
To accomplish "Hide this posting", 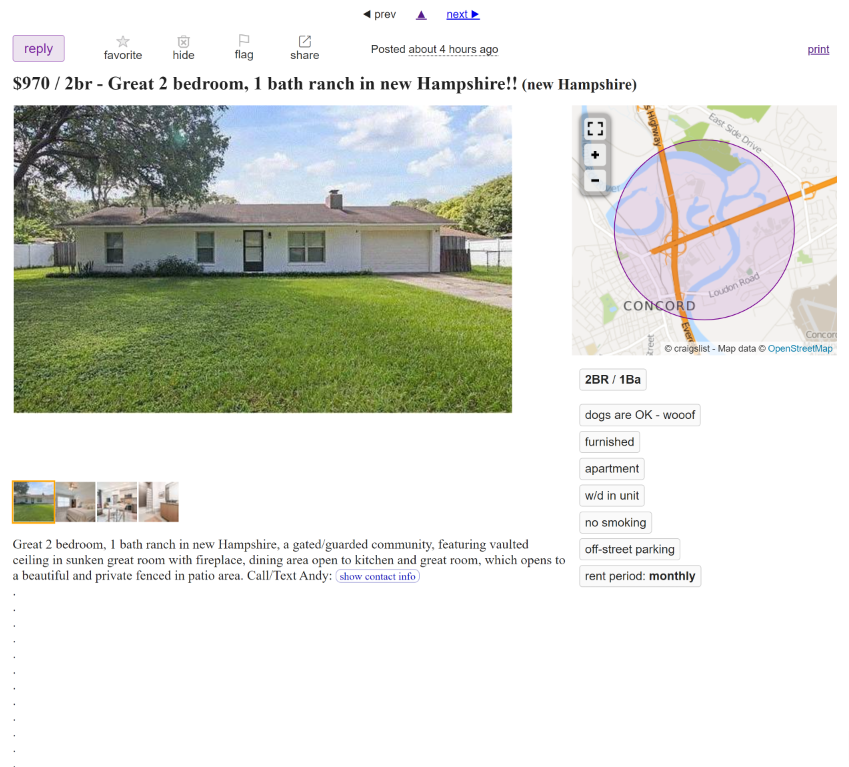I will click(x=183, y=48).
